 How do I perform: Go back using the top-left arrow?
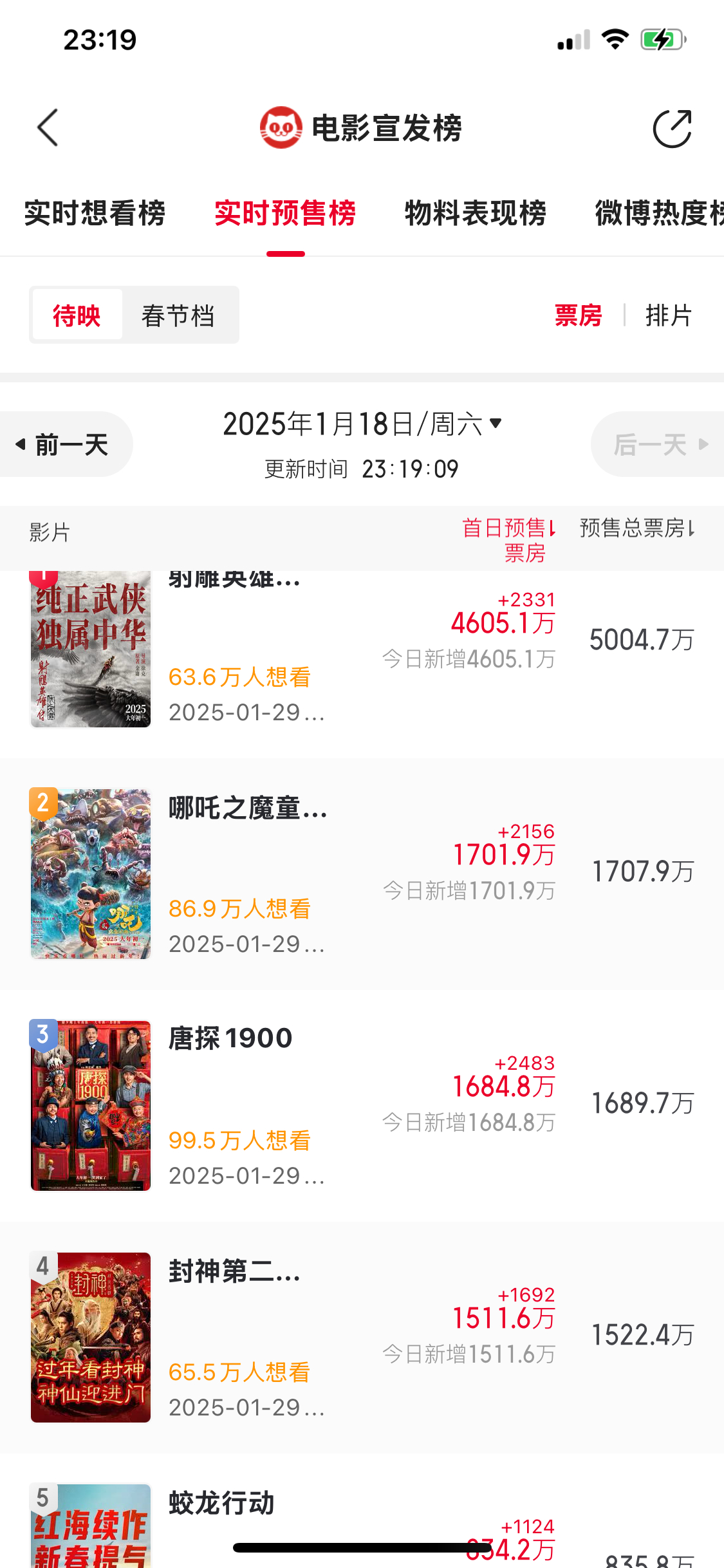[48, 127]
